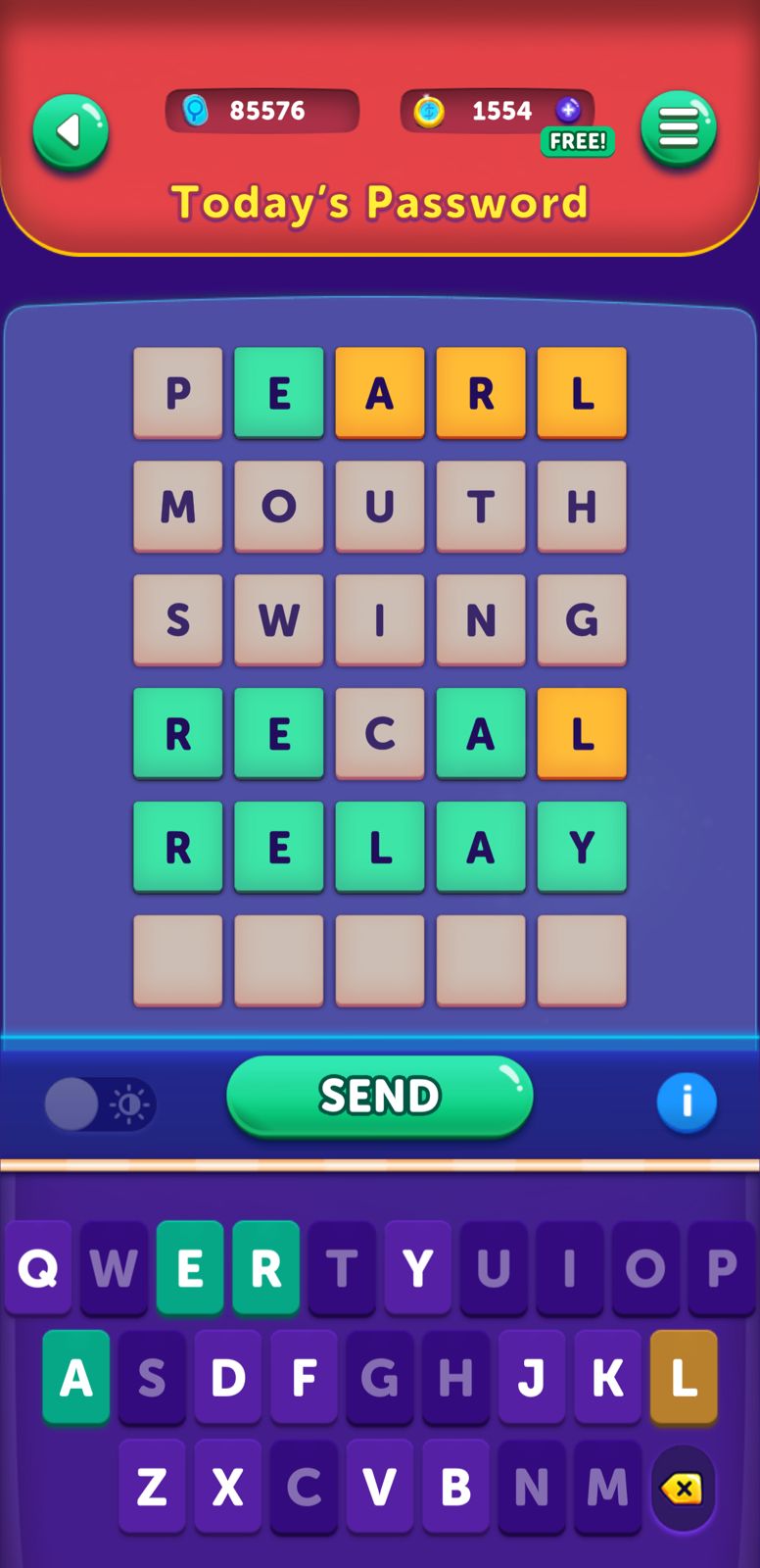760x1568 pixels.
Task: Type the letter Q key
Action: 38,1268
